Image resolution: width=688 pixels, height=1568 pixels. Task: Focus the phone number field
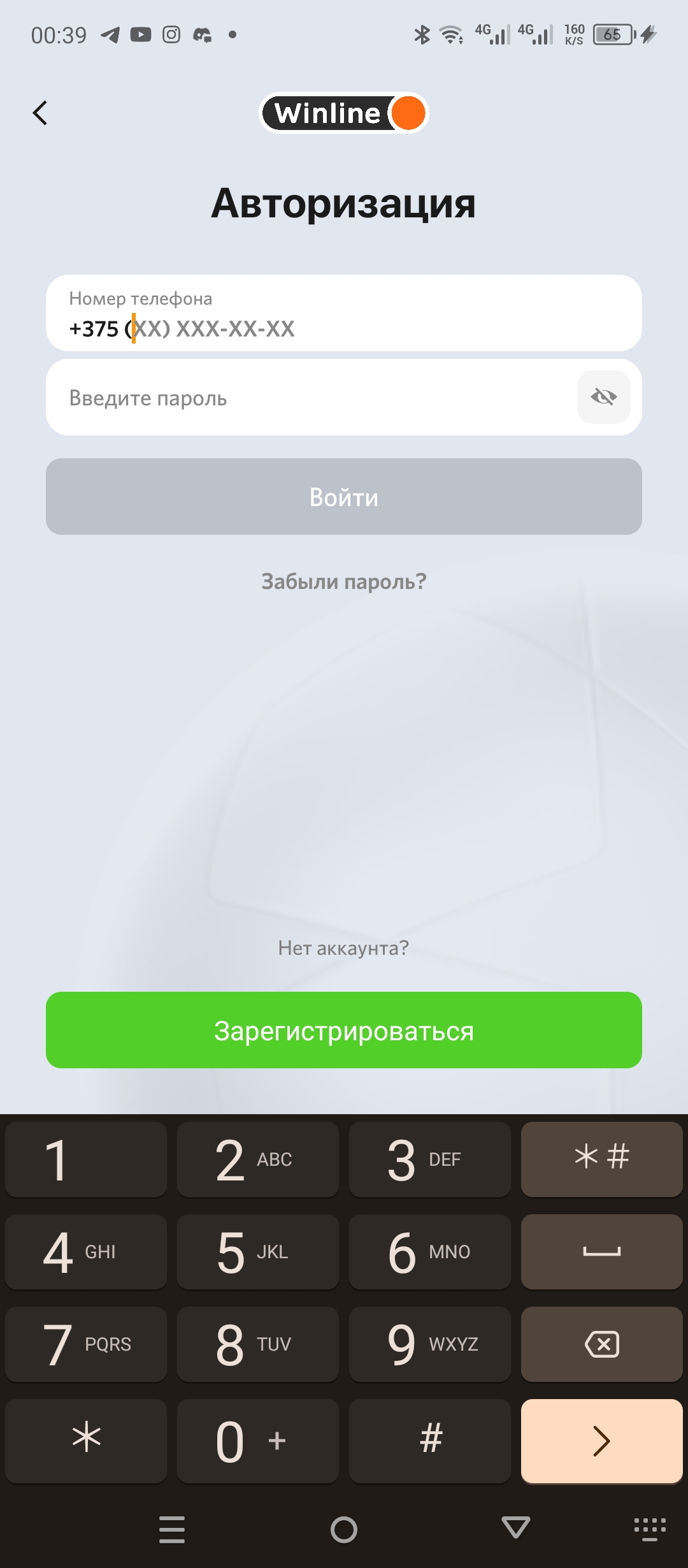(x=344, y=313)
